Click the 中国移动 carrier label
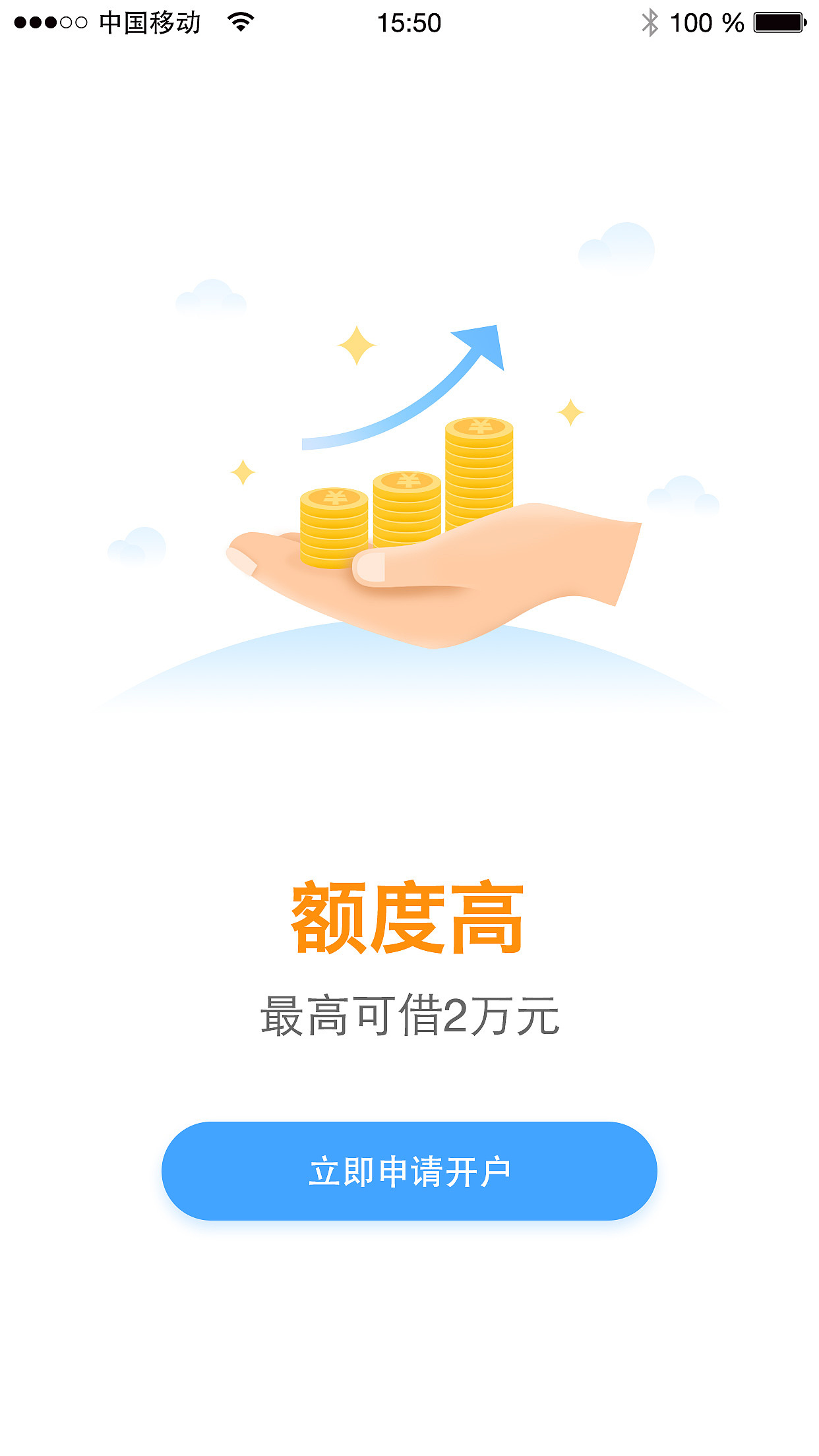The height and width of the screenshot is (1456, 819). click(148, 20)
